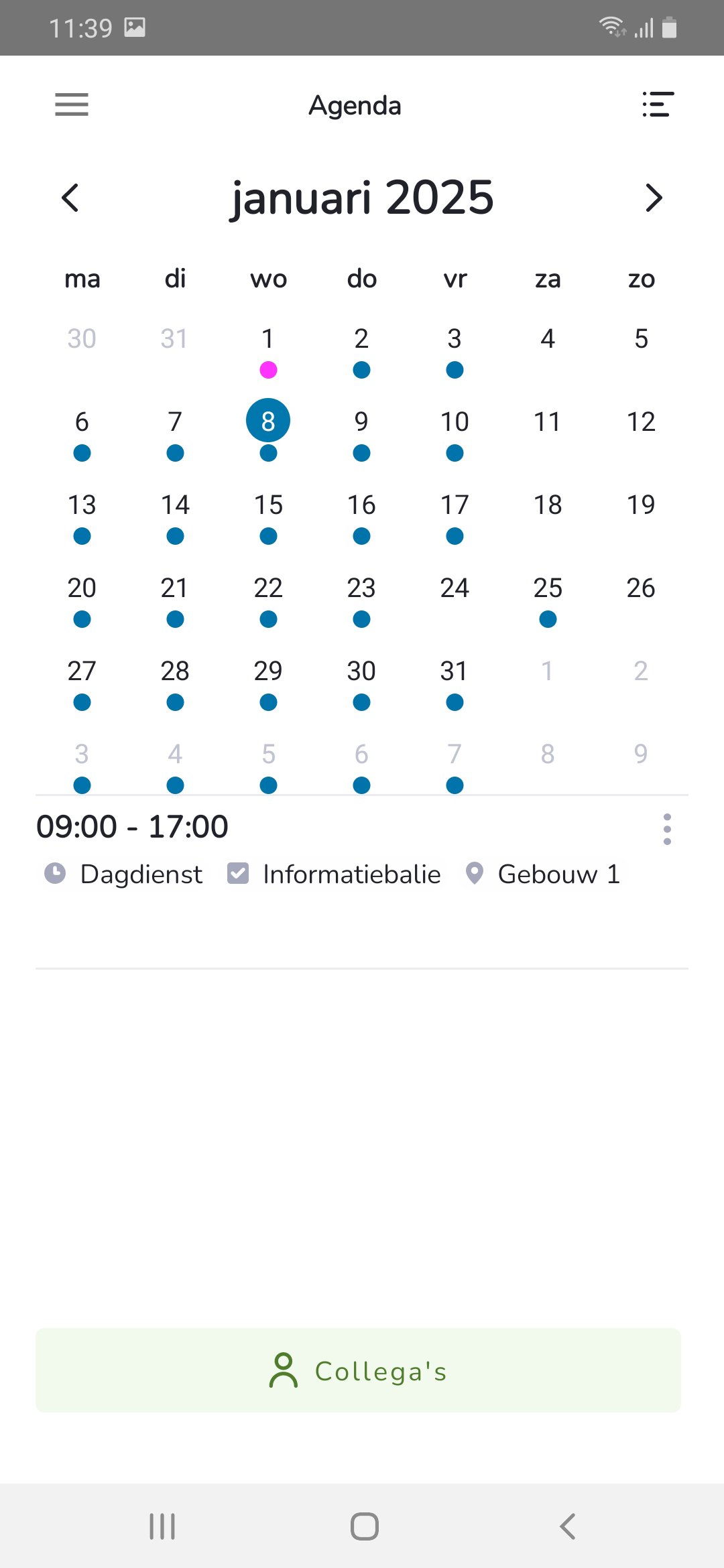Switch to the list view icon

658,105
